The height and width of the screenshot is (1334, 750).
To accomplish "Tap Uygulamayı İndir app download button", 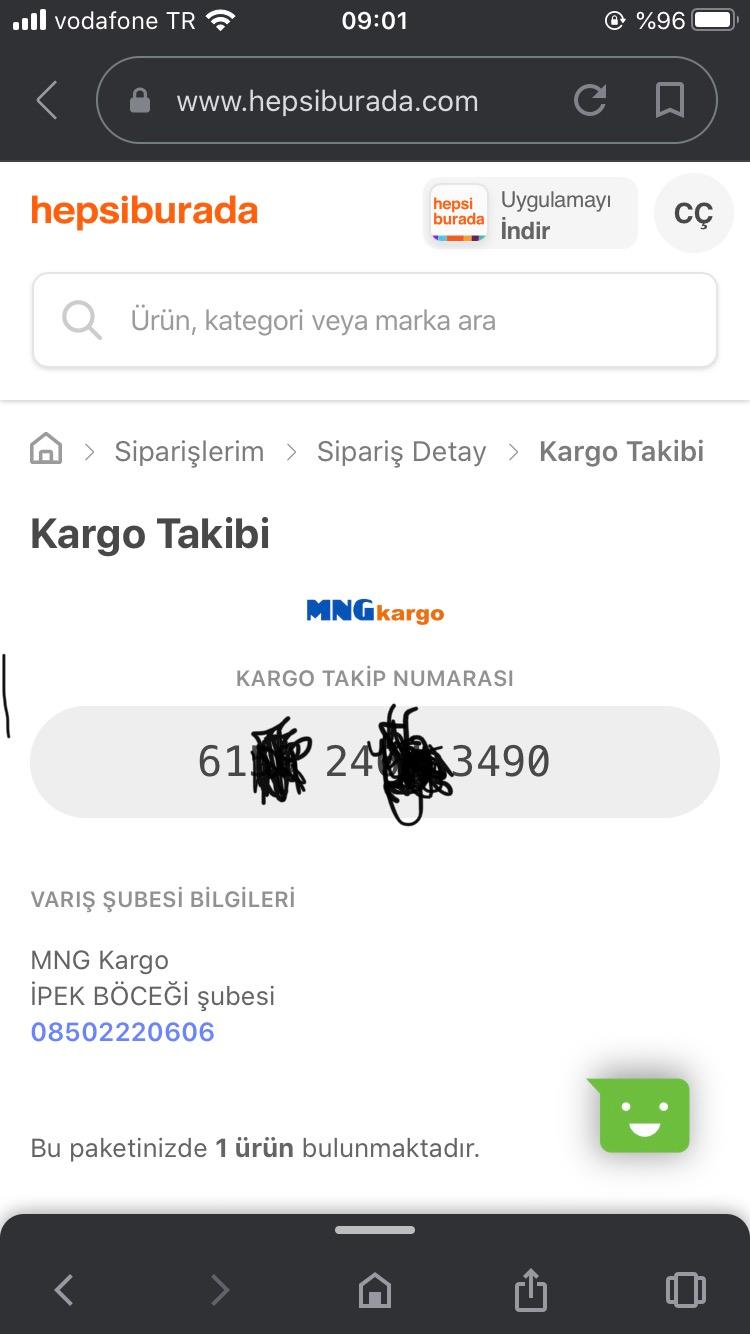I will [x=531, y=213].
